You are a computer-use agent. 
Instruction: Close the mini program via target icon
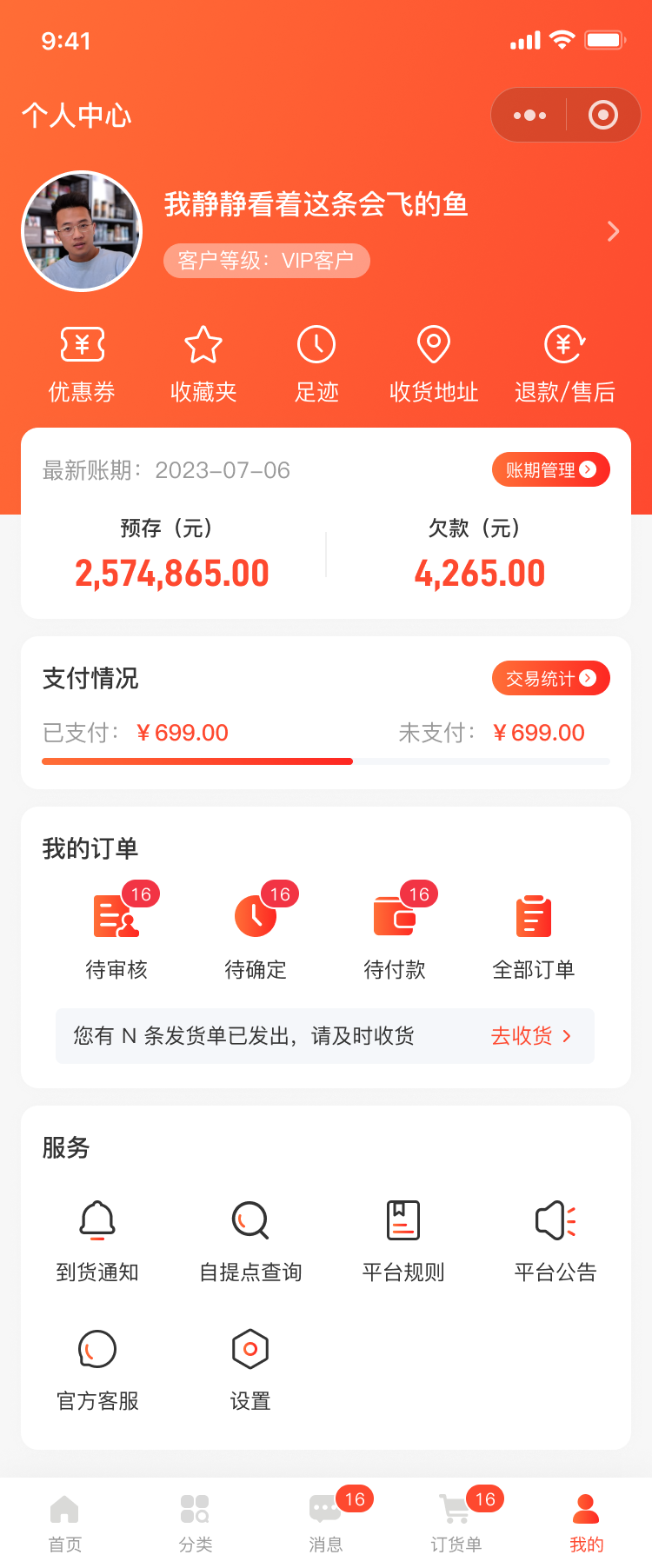pyautogui.click(x=602, y=115)
